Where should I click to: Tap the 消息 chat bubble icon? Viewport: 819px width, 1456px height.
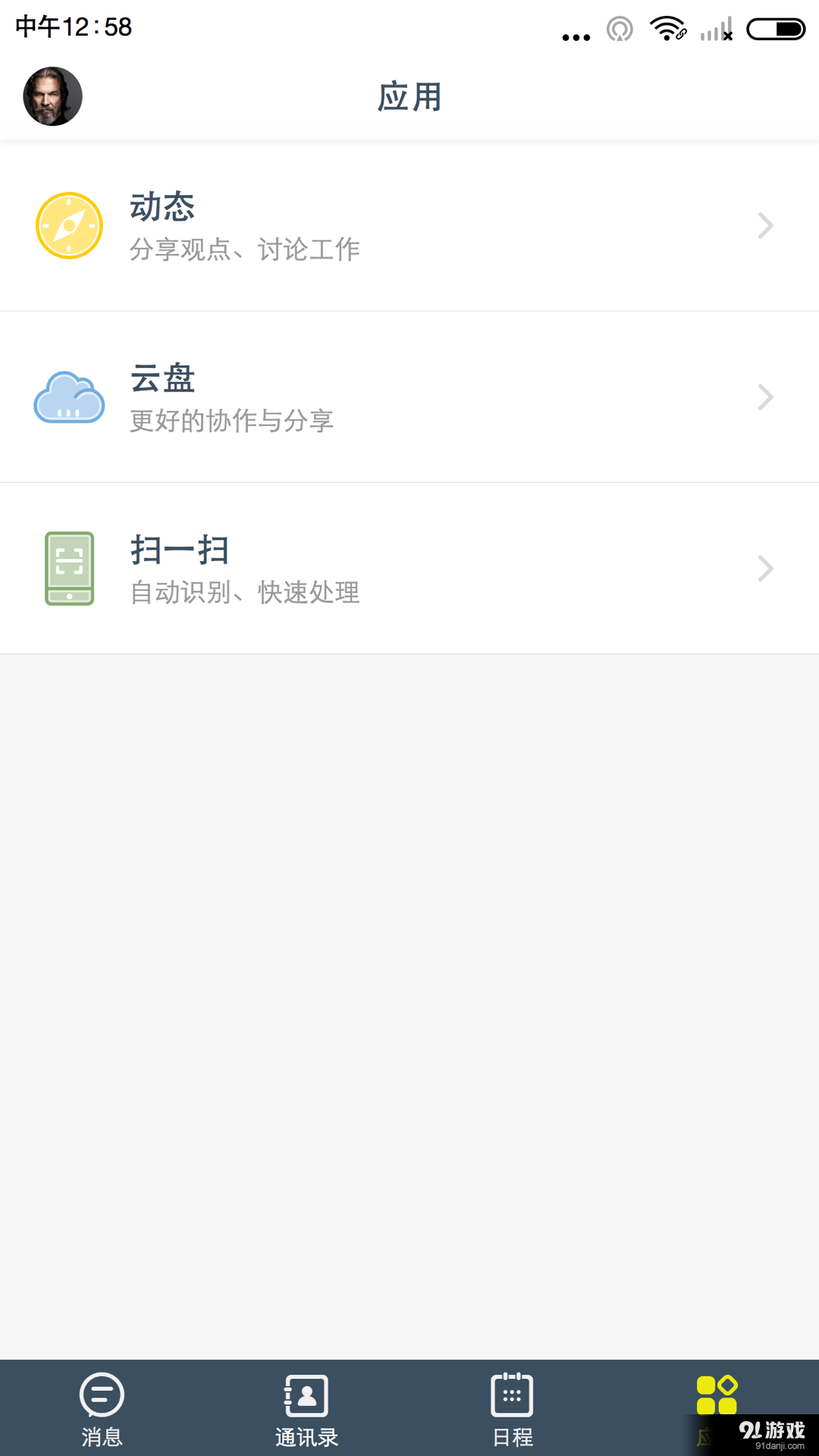pyautogui.click(x=101, y=1394)
